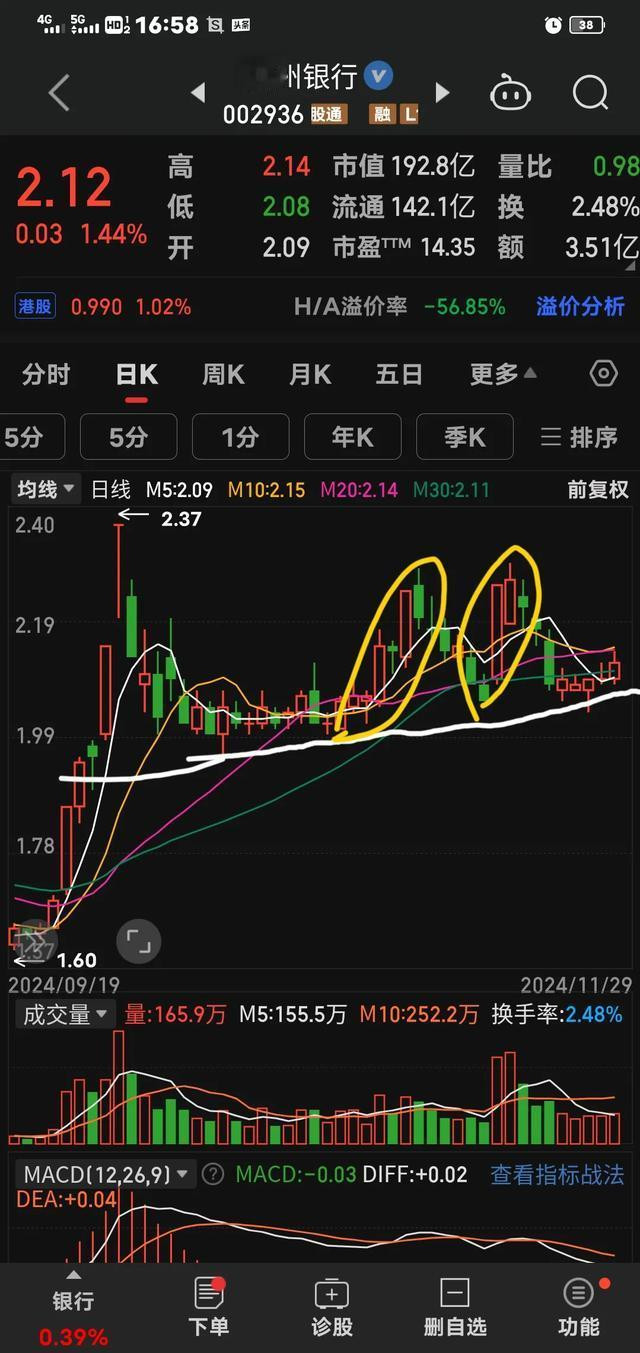Switch to the 五日 tab
The width and height of the screenshot is (640, 1353).
coord(399,374)
